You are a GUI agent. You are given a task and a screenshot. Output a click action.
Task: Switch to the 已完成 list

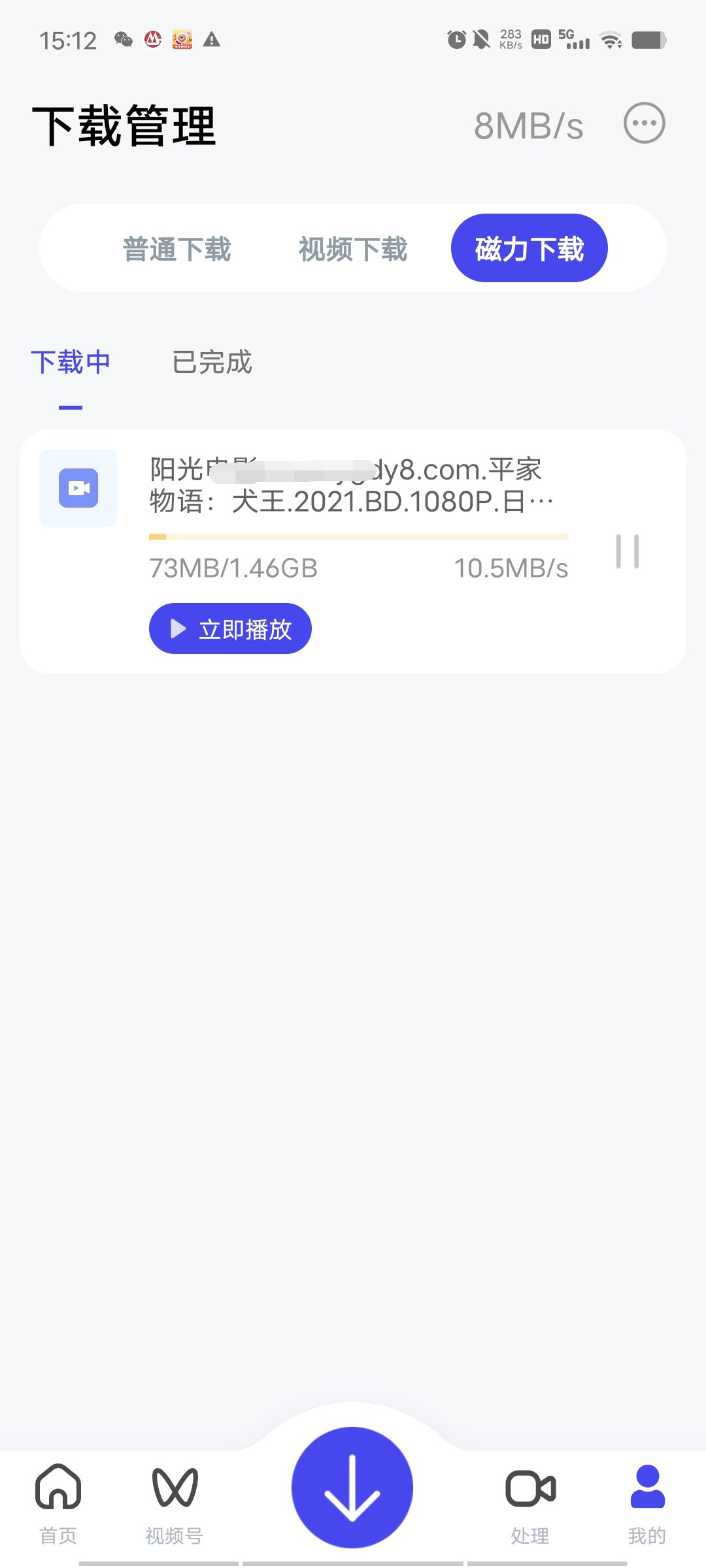[x=212, y=362]
